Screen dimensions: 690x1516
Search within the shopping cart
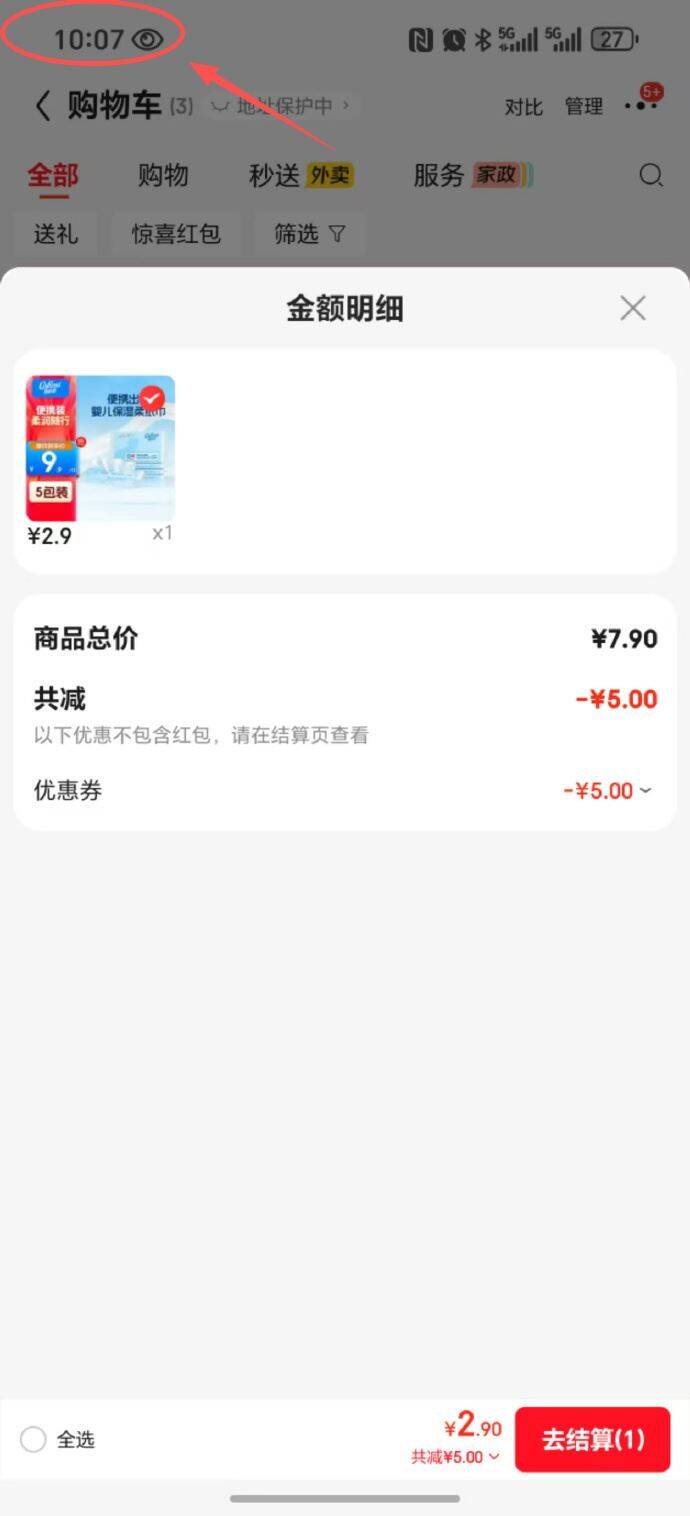click(651, 176)
